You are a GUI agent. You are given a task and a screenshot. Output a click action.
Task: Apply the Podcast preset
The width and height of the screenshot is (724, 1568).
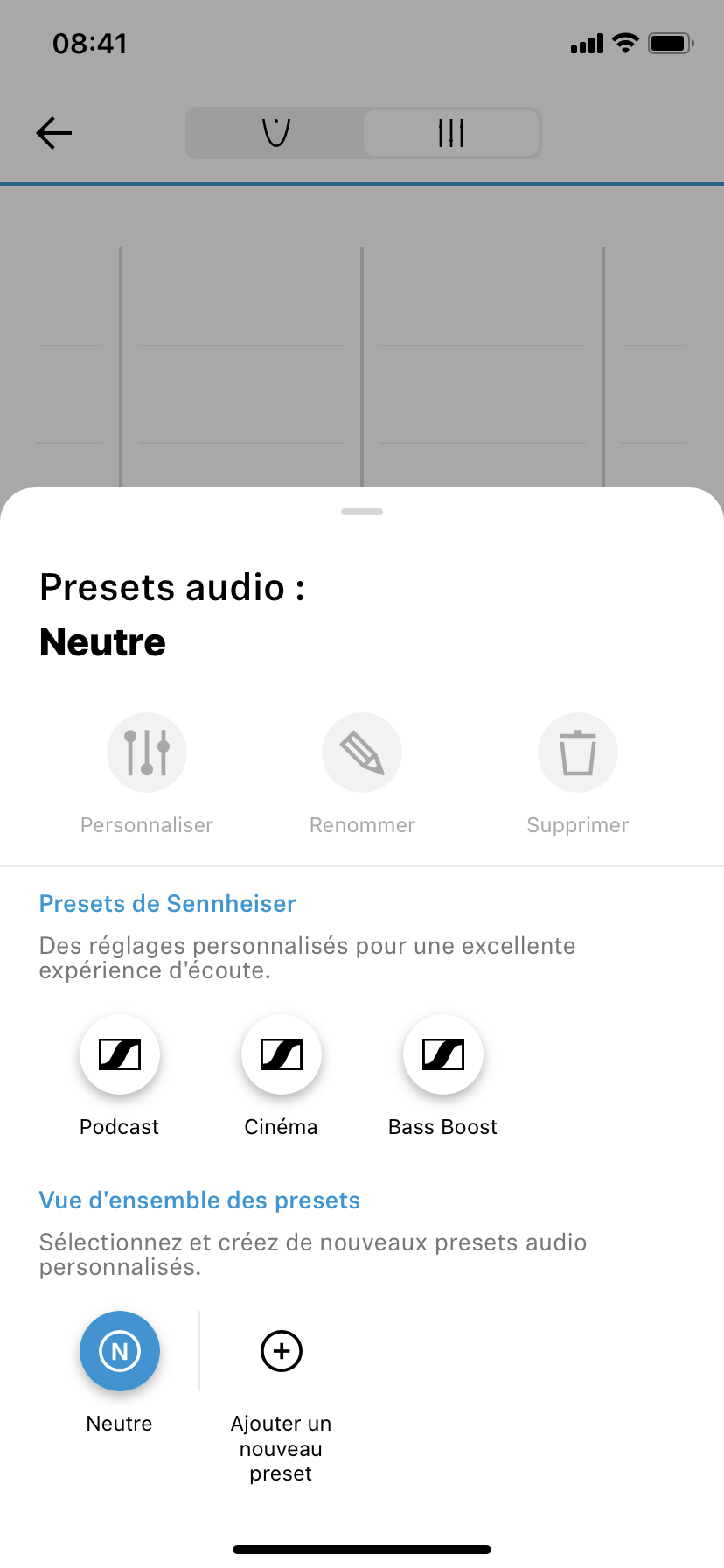pos(120,1054)
